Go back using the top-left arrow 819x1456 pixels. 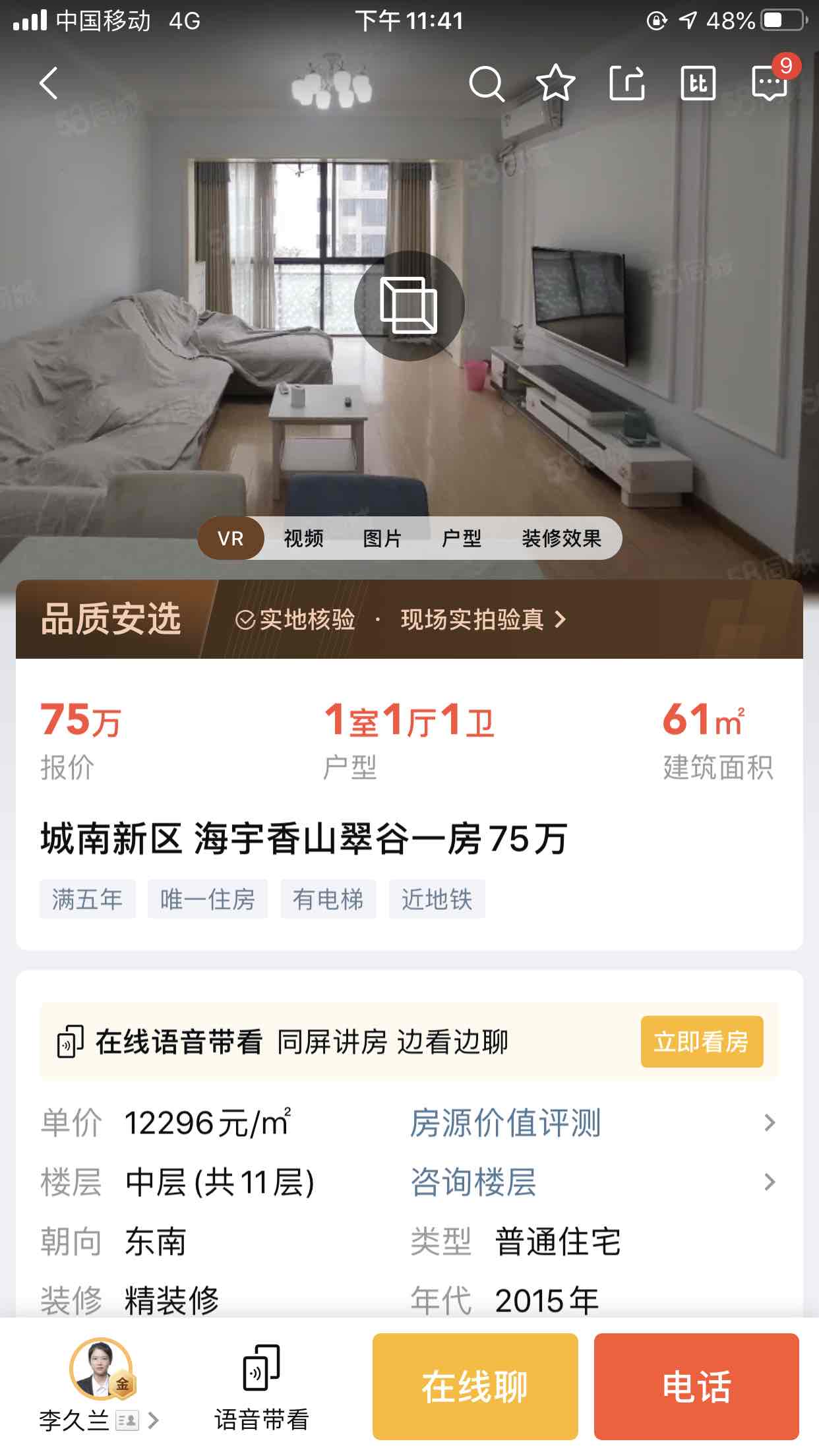click(49, 83)
